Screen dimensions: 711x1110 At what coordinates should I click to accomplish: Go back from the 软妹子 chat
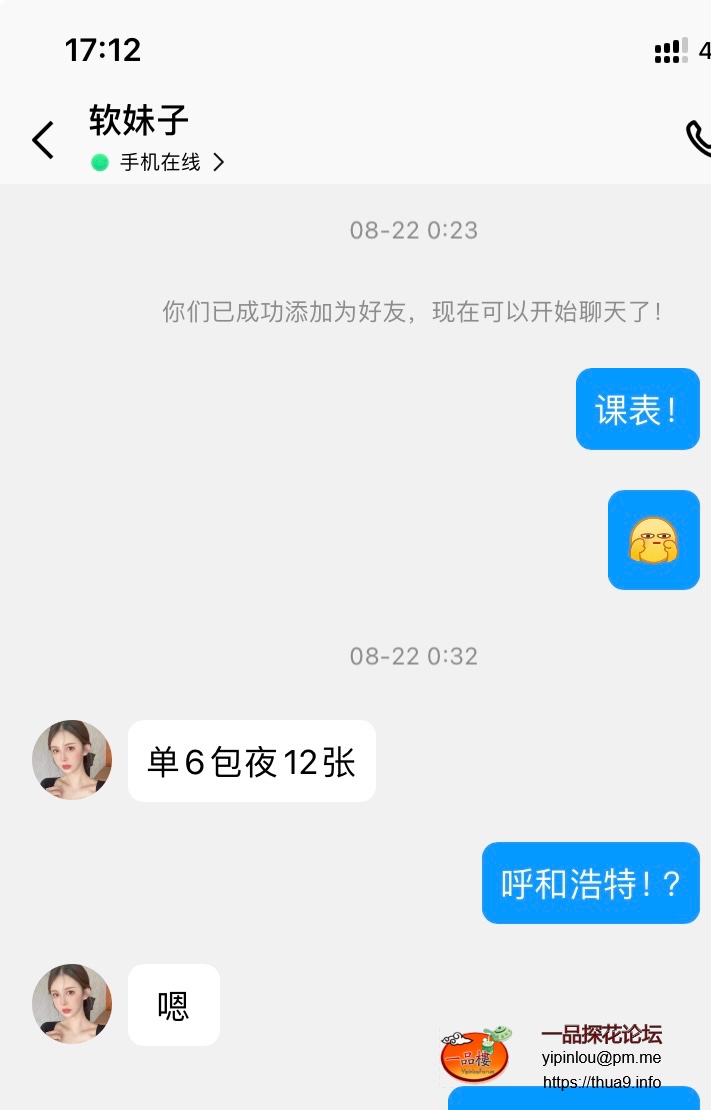point(42,141)
